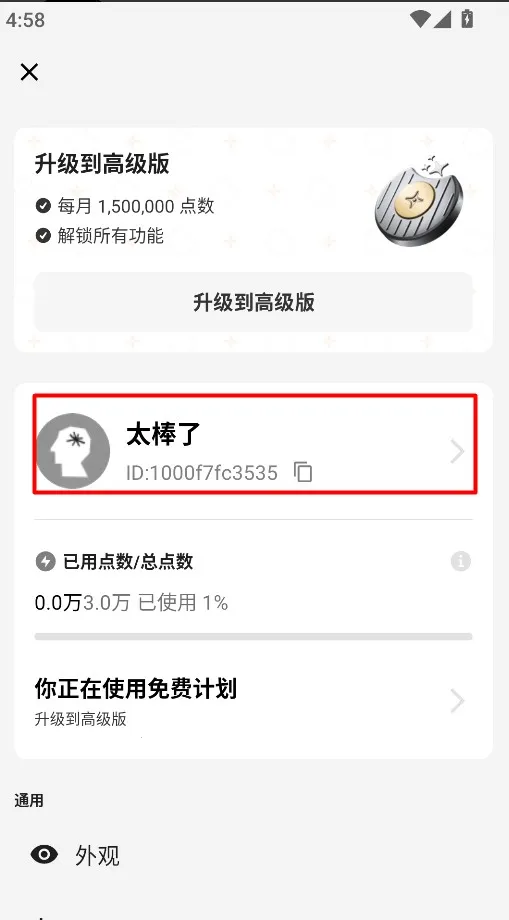Tap the 升级到高级版 button
Image resolution: width=509 pixels, height=920 pixels.
pyautogui.click(x=253, y=302)
